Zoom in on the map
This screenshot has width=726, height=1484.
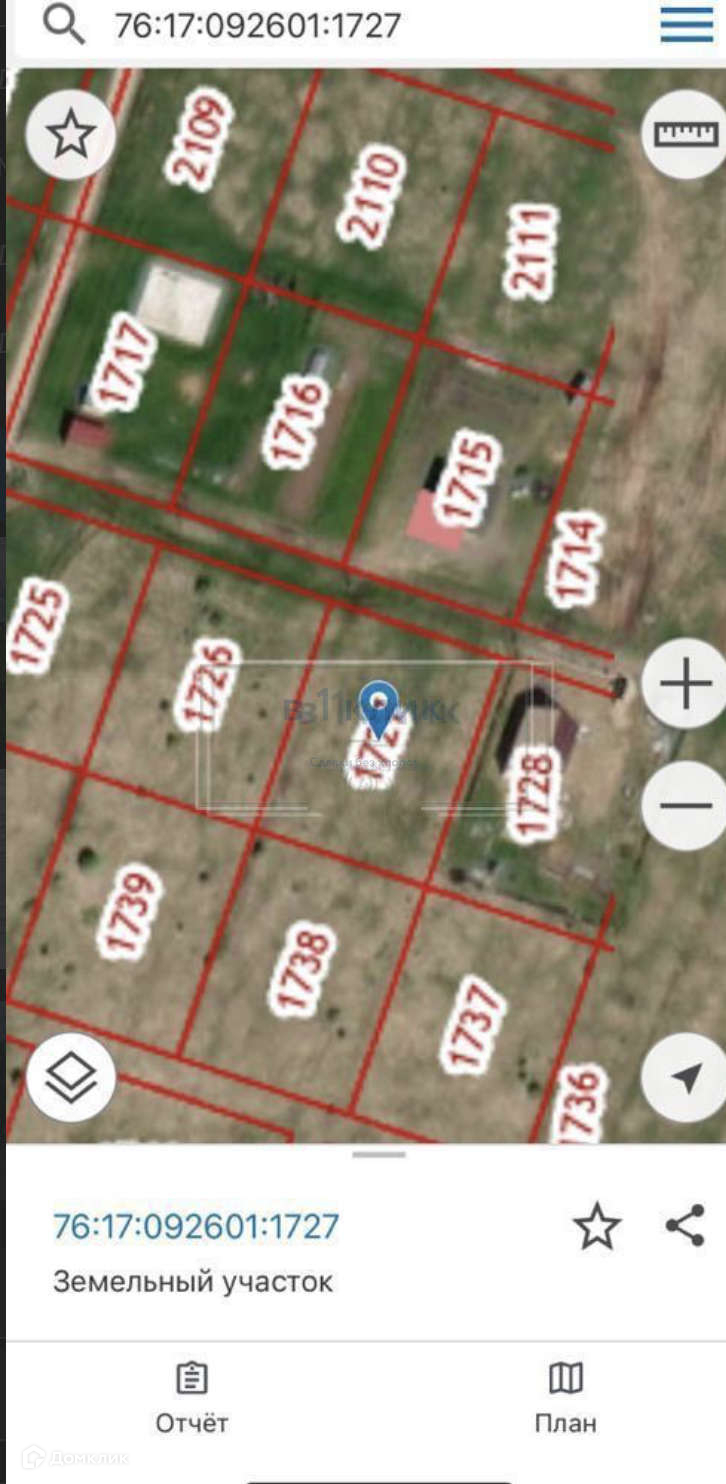685,685
